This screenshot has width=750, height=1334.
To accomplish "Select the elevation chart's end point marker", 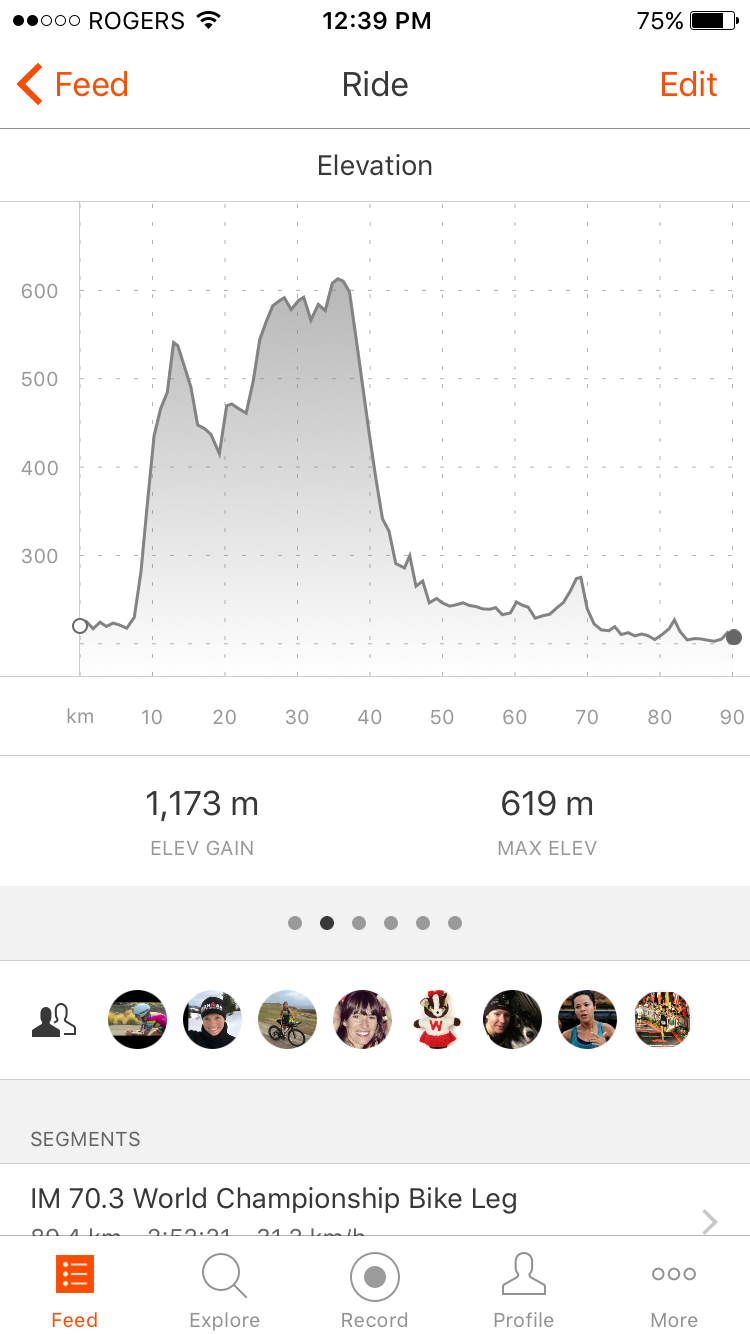I will pyautogui.click(x=733, y=637).
